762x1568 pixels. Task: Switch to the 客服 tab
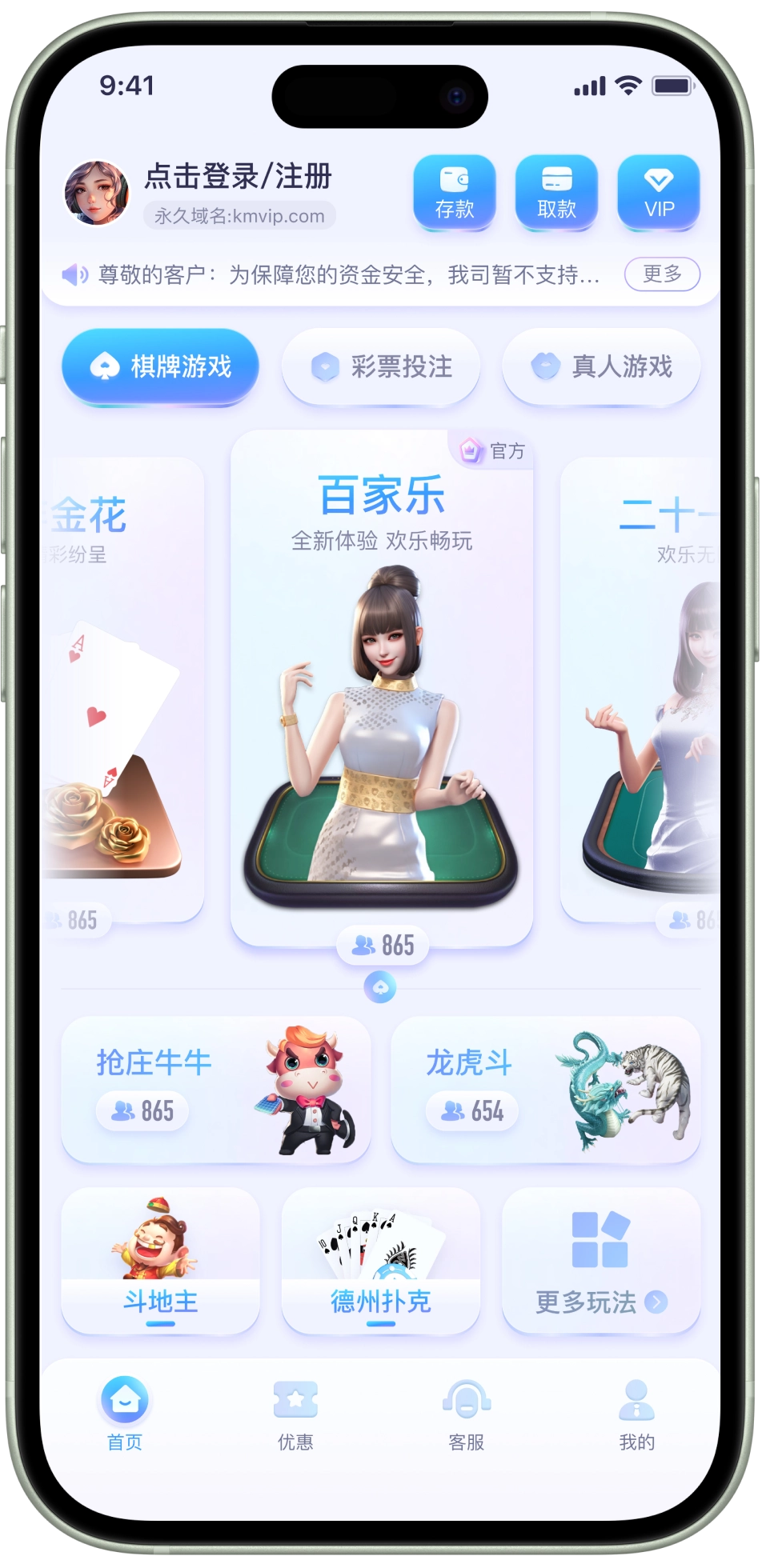click(x=466, y=1416)
